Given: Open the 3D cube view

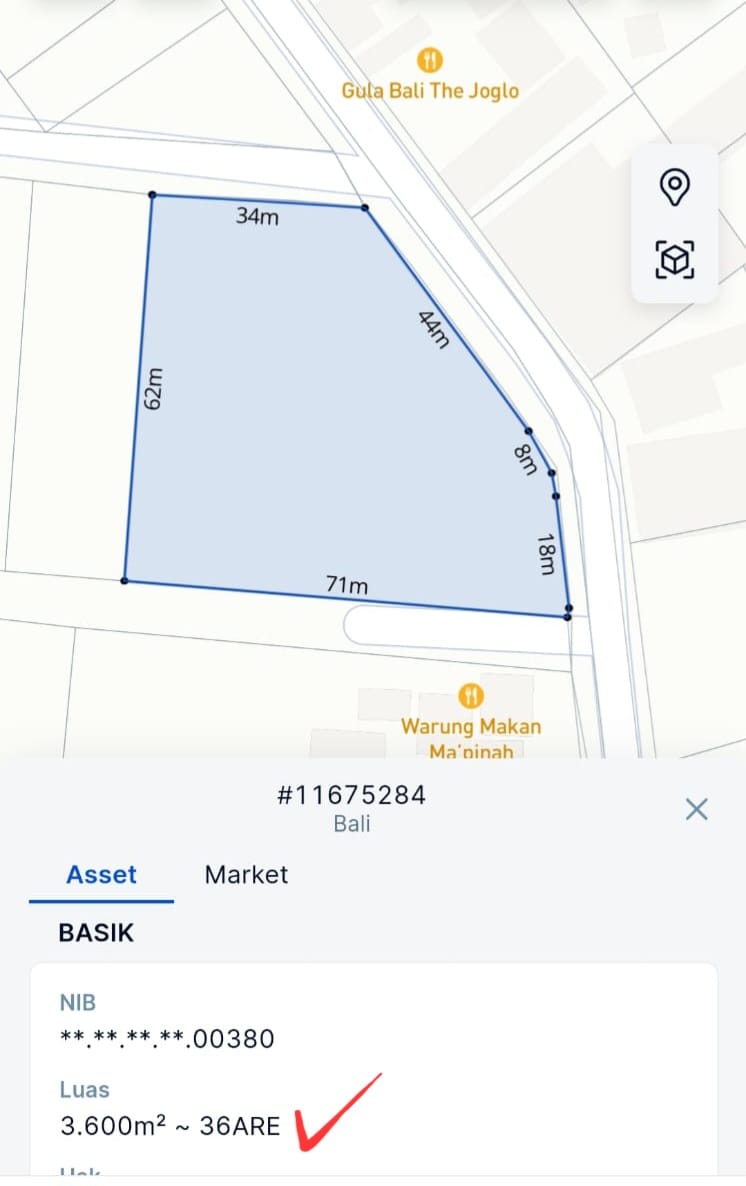Looking at the screenshot, I should point(675,259).
